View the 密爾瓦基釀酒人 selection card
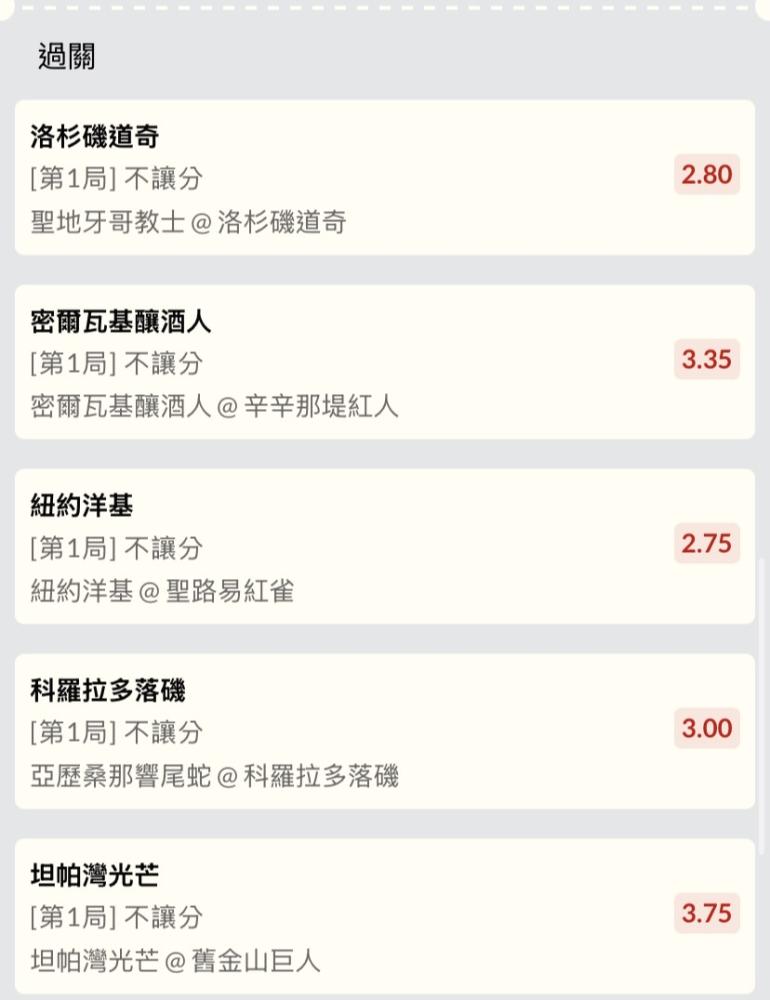Viewport: 770px width, 1000px height. (x=384, y=362)
